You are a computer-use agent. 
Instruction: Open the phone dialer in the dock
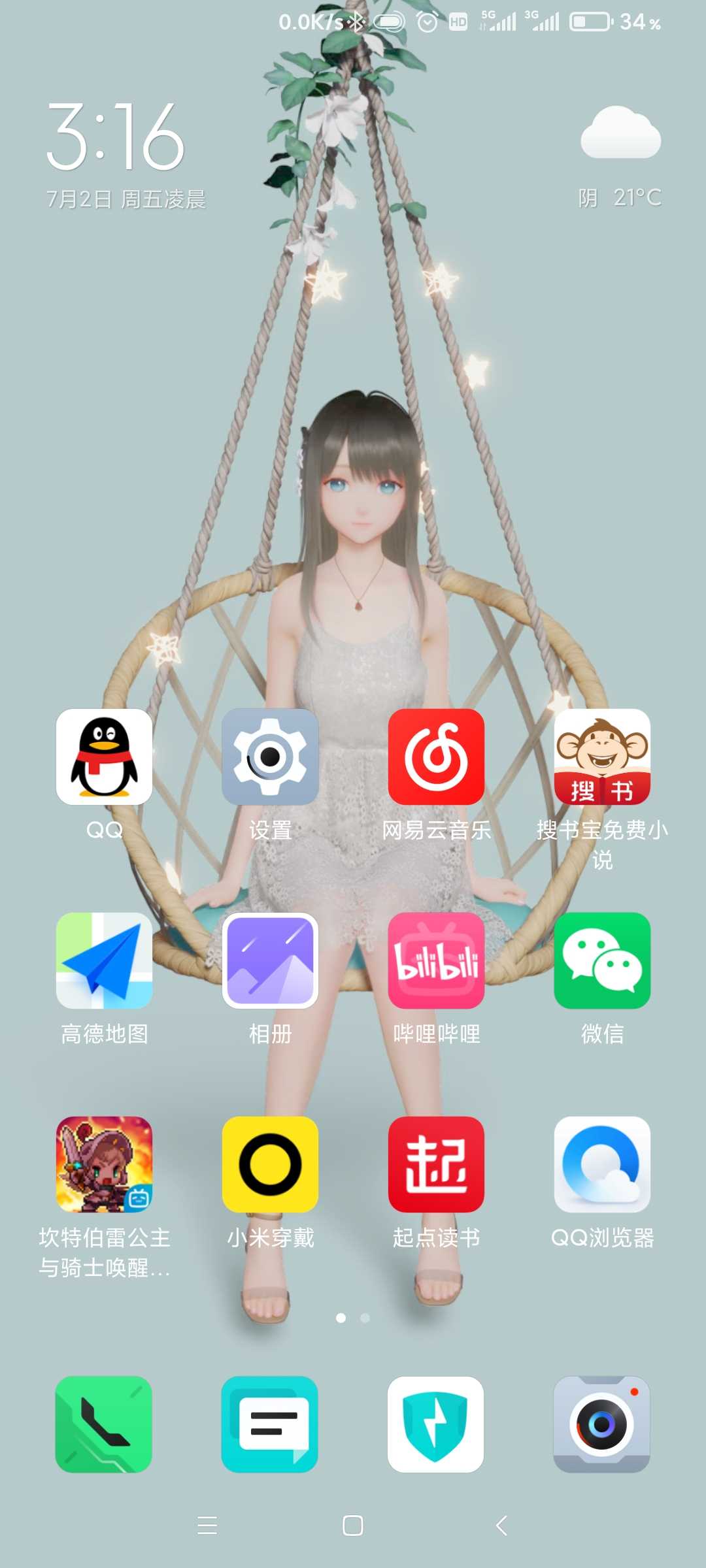[x=105, y=1424]
